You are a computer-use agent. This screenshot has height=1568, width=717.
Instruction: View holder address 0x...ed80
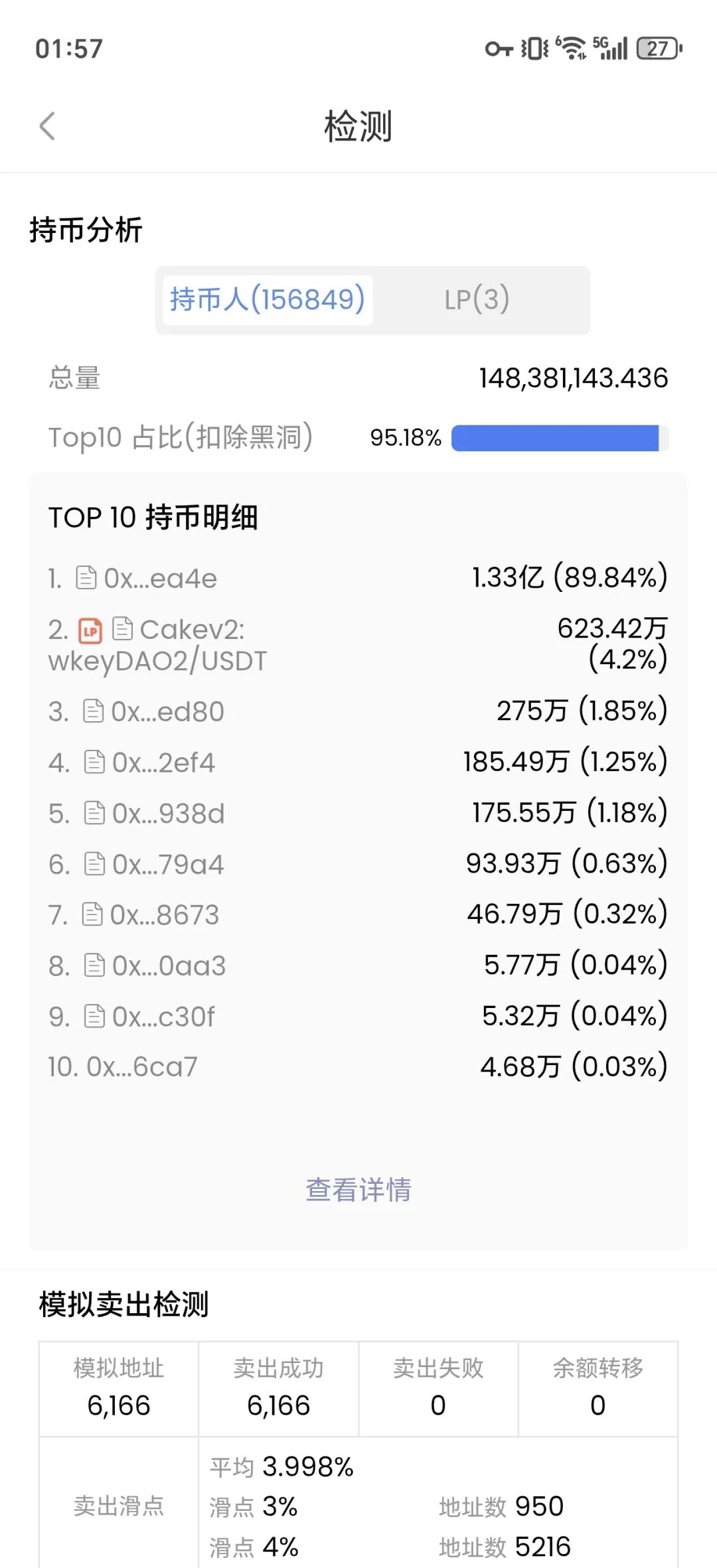(x=167, y=711)
